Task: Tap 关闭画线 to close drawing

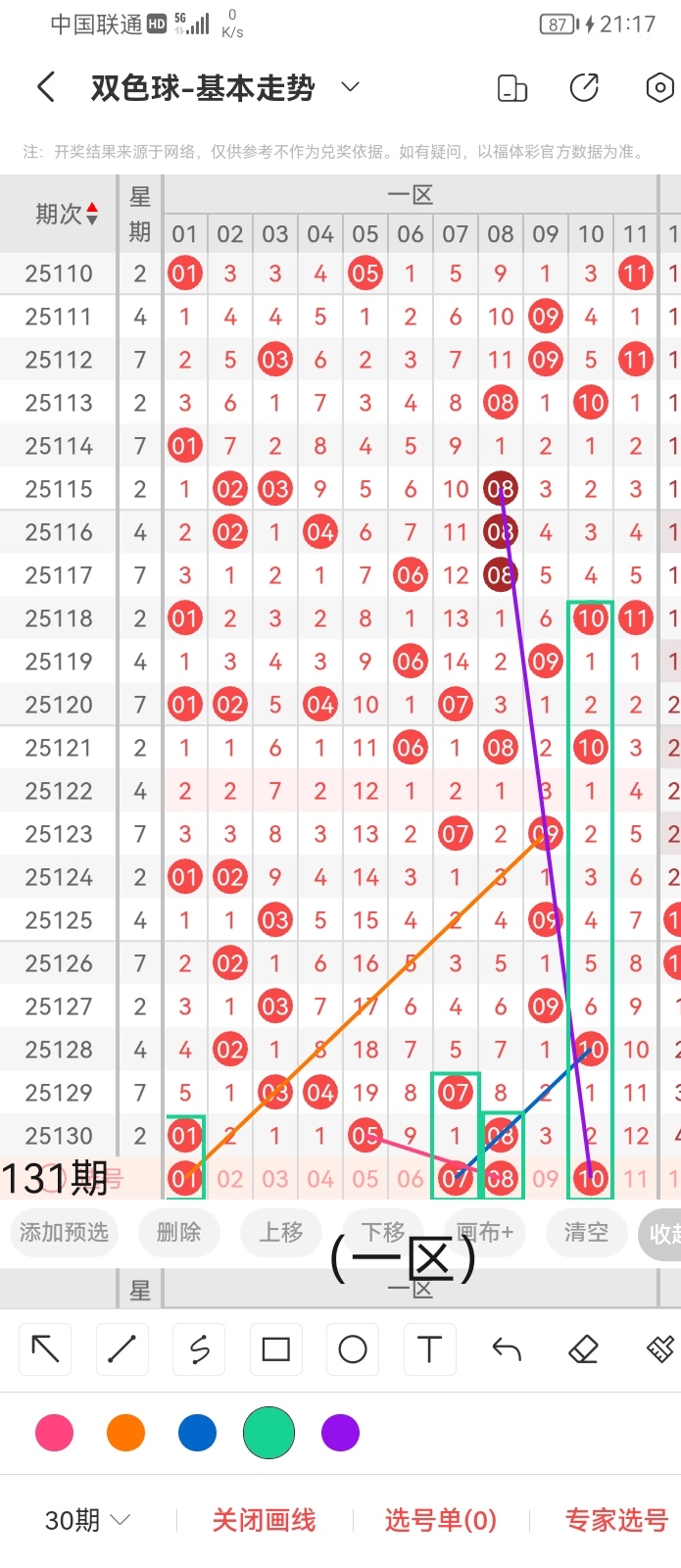Action: pos(264,1520)
